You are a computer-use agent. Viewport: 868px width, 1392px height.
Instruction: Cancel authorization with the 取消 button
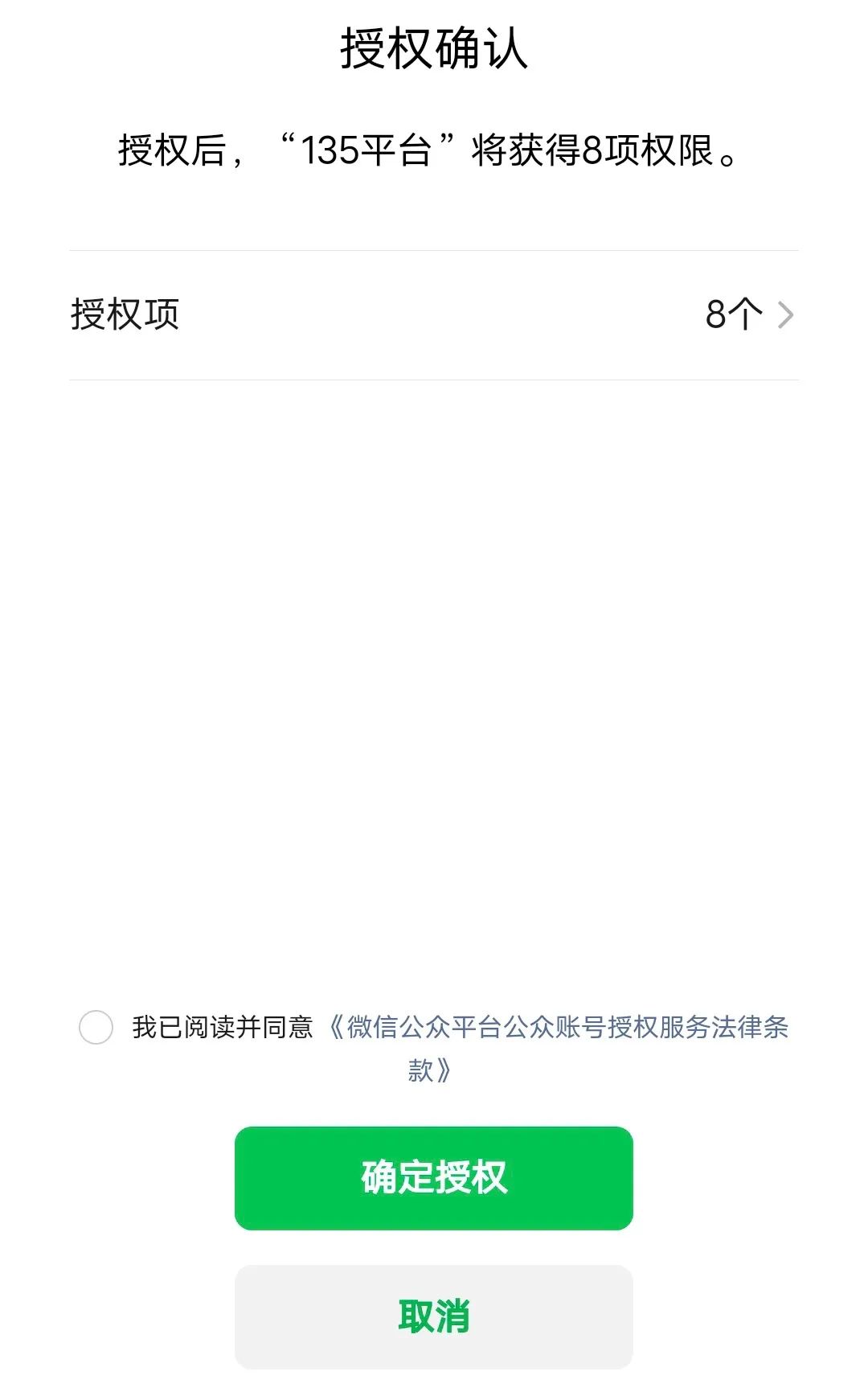(x=434, y=1316)
